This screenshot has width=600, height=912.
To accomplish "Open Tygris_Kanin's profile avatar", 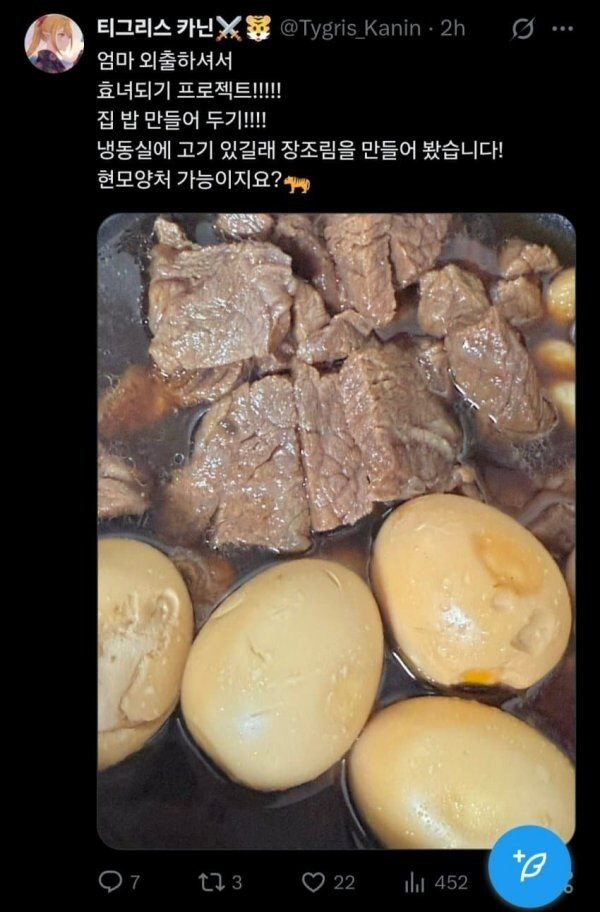I will point(54,43).
